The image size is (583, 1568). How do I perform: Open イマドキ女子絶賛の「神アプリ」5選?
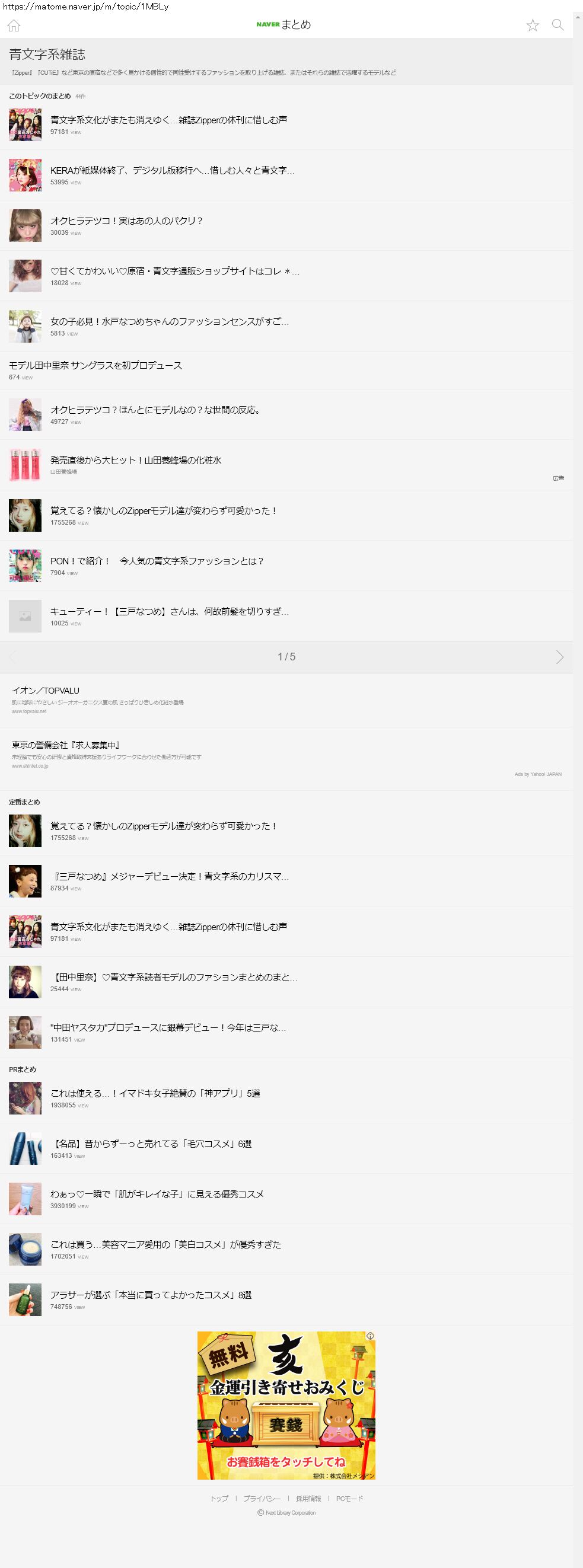(x=155, y=1094)
